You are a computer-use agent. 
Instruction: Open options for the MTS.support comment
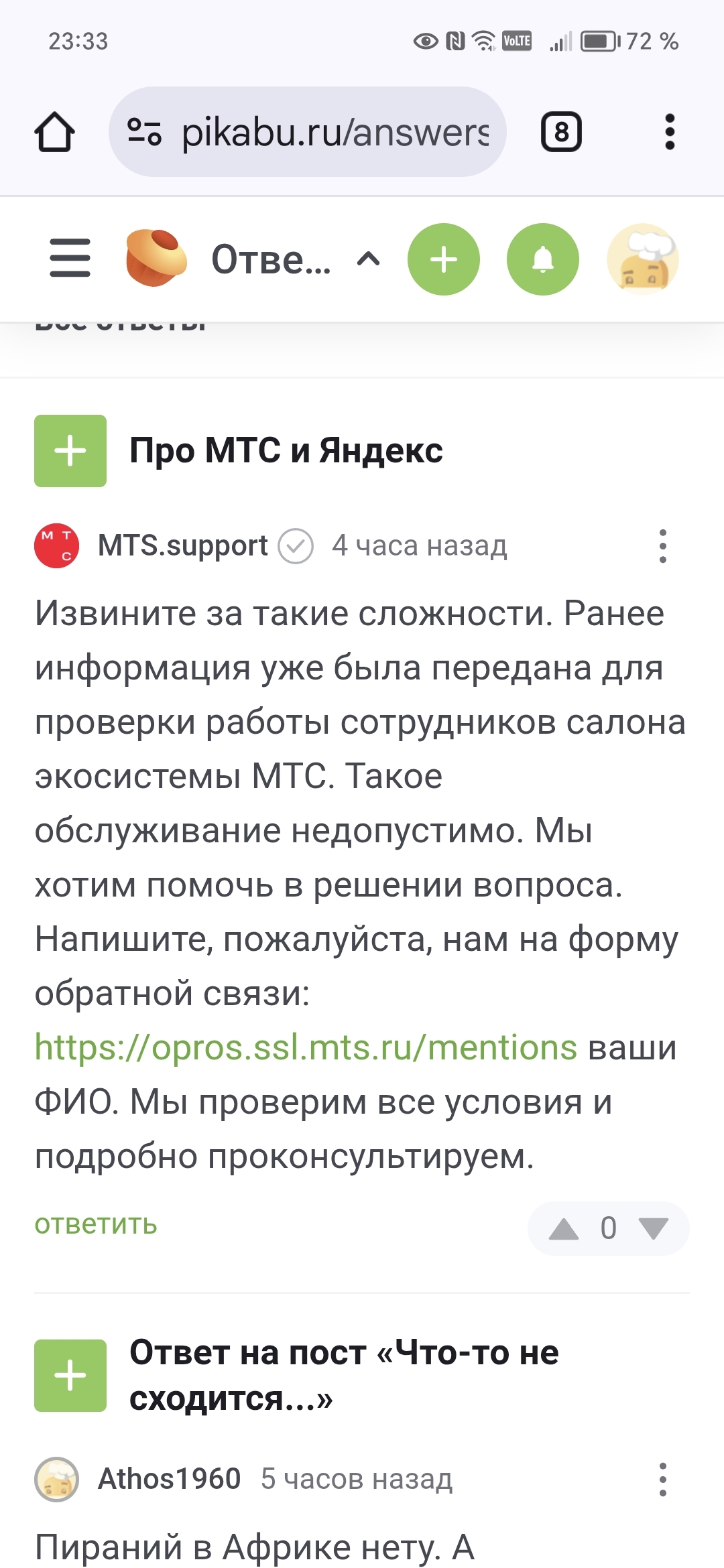pos(662,546)
